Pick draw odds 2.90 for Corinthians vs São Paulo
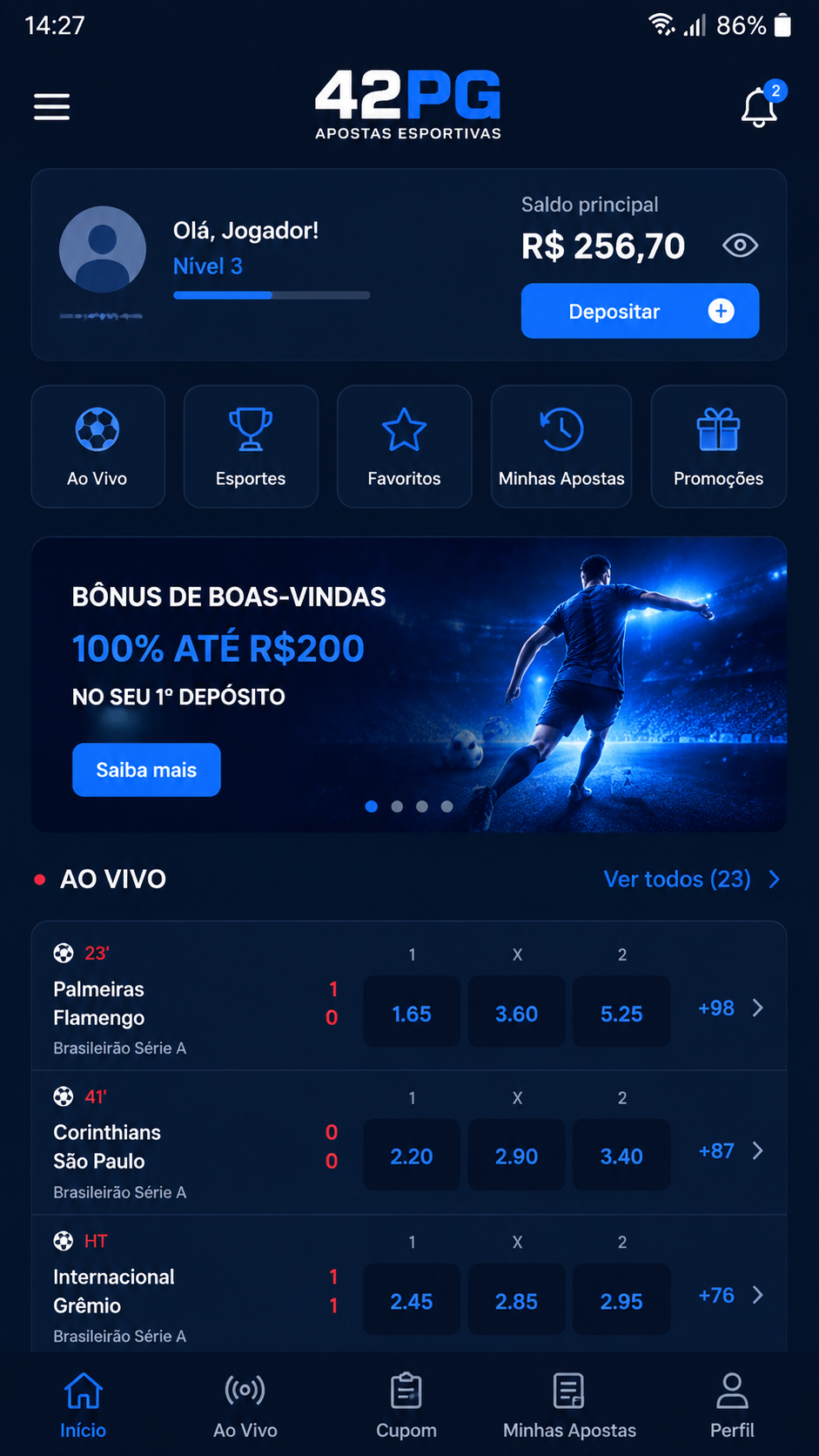Screen dimensions: 819x1456 (x=516, y=1156)
